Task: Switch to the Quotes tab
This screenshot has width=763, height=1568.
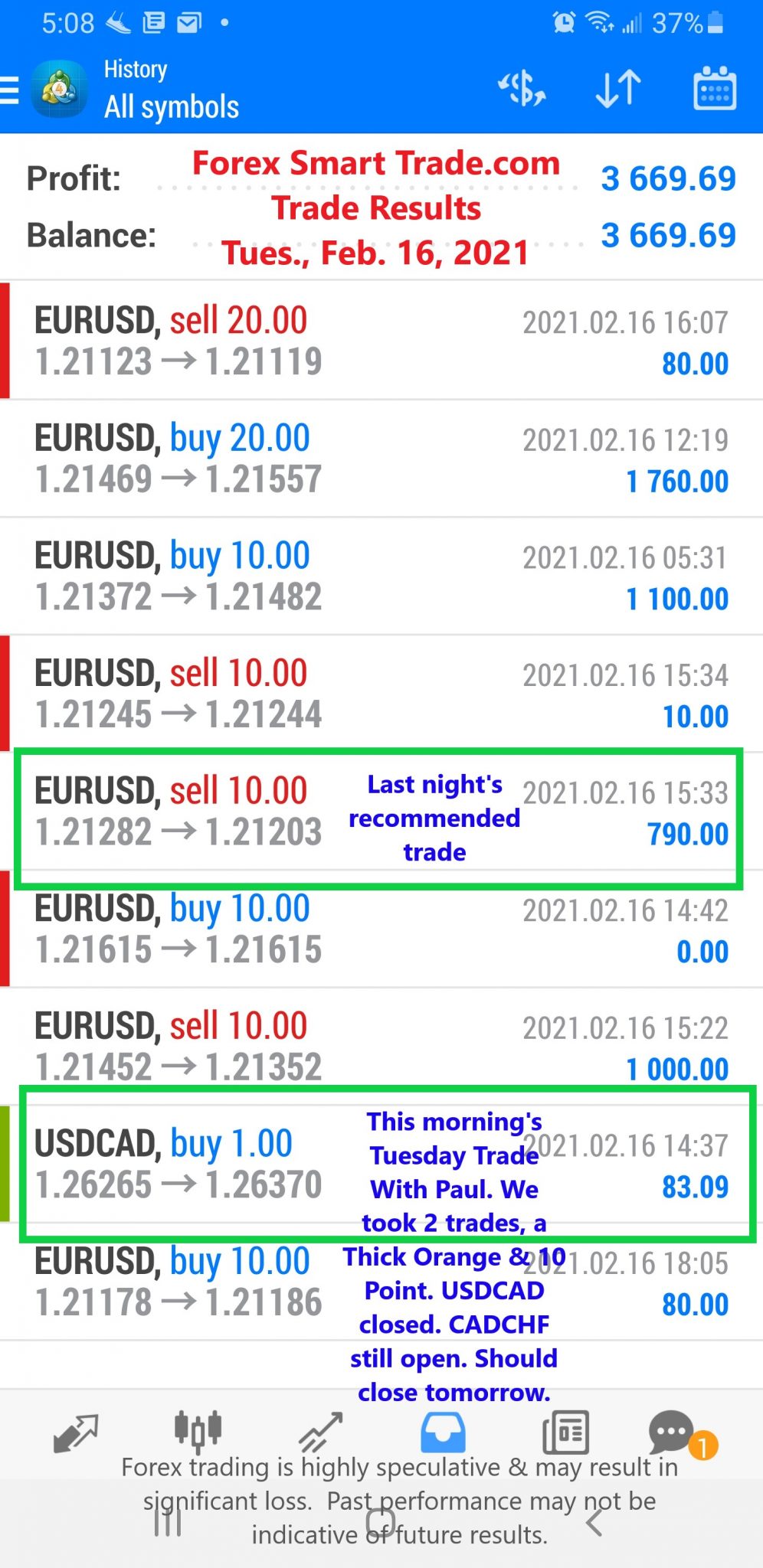Action: pos(75,1433)
